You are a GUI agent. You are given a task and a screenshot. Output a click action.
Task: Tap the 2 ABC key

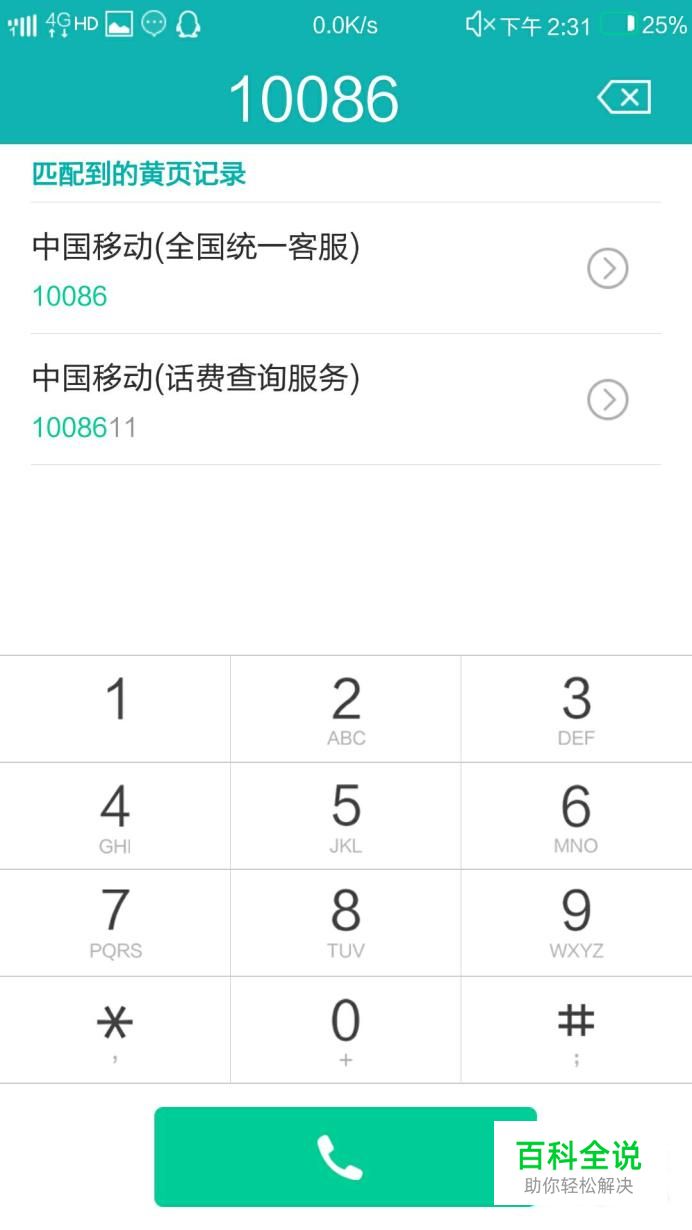tap(346, 708)
